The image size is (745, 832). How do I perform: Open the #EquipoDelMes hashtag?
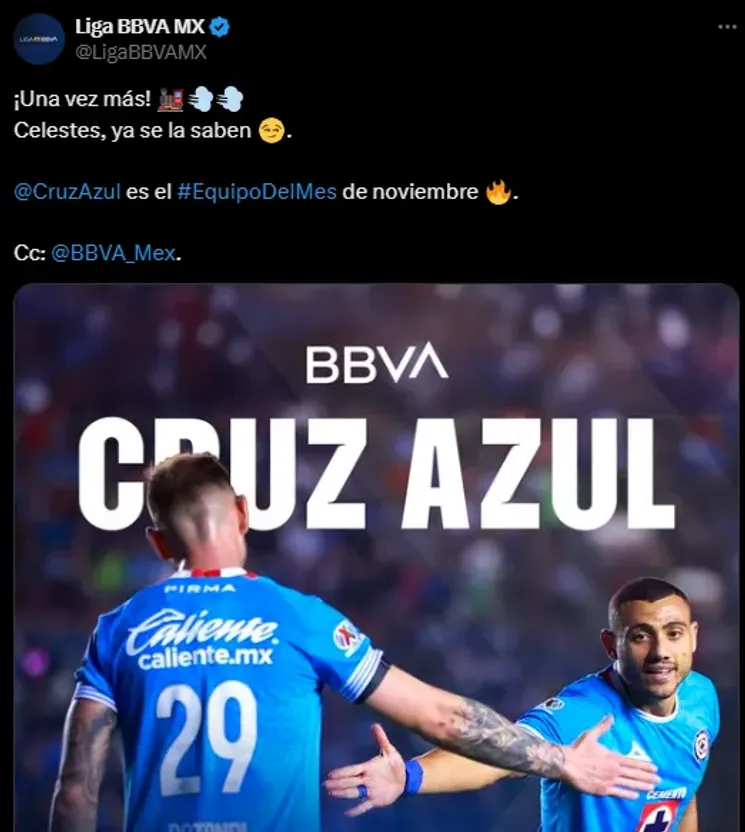tap(257, 192)
